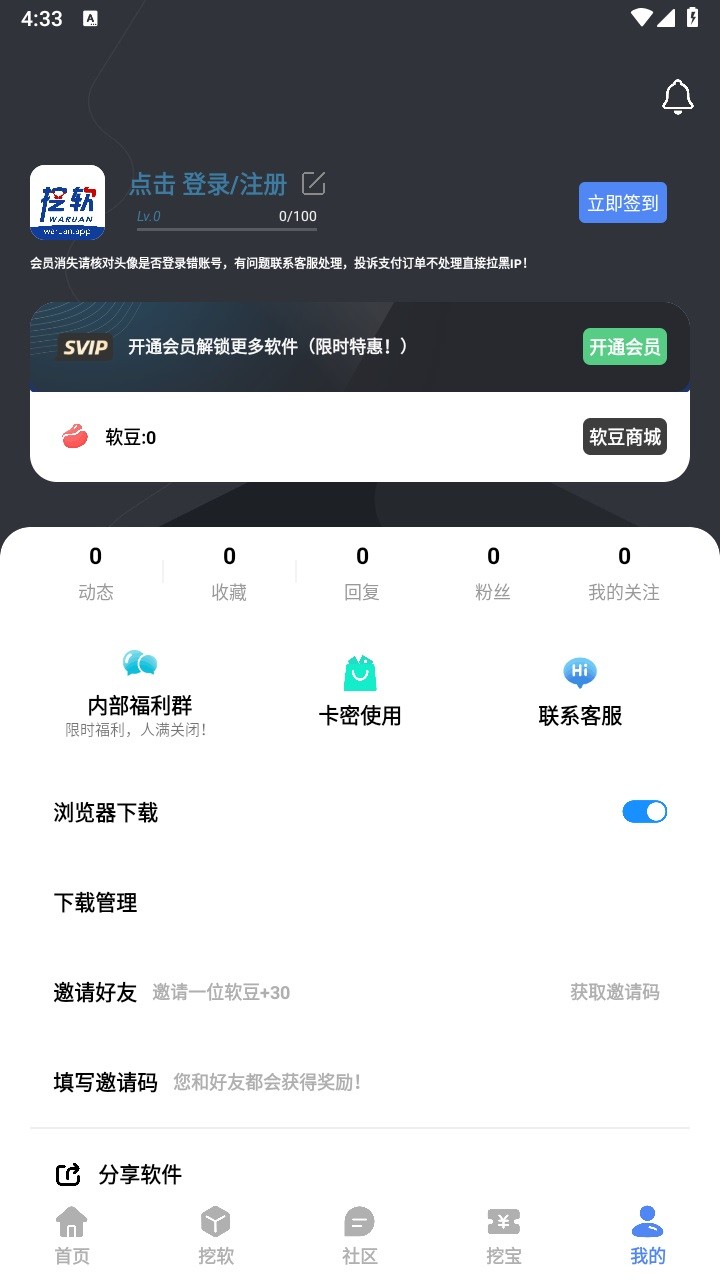Open the profile edit pencil icon
This screenshot has width=720, height=1280.
[x=315, y=184]
